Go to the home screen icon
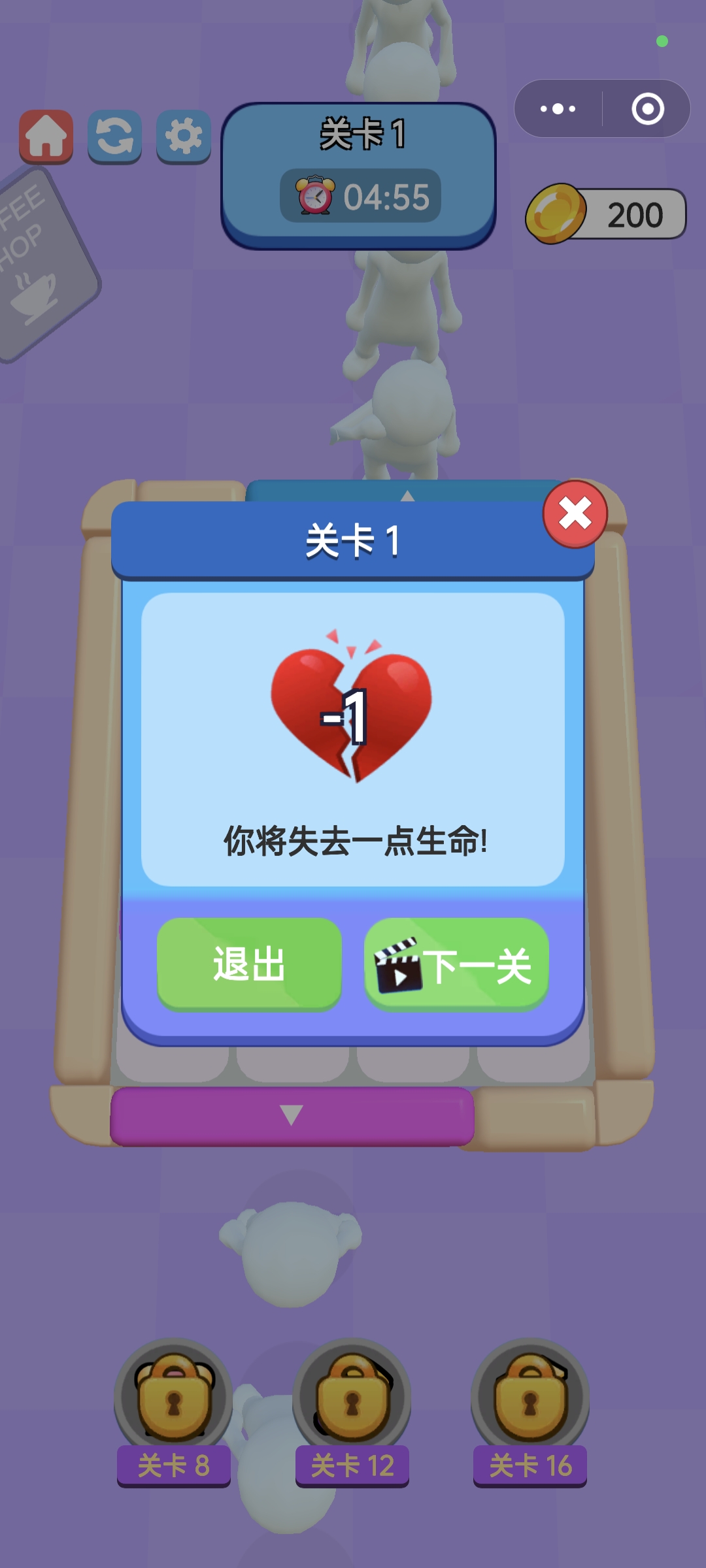Viewport: 706px width, 1568px height. [x=46, y=136]
